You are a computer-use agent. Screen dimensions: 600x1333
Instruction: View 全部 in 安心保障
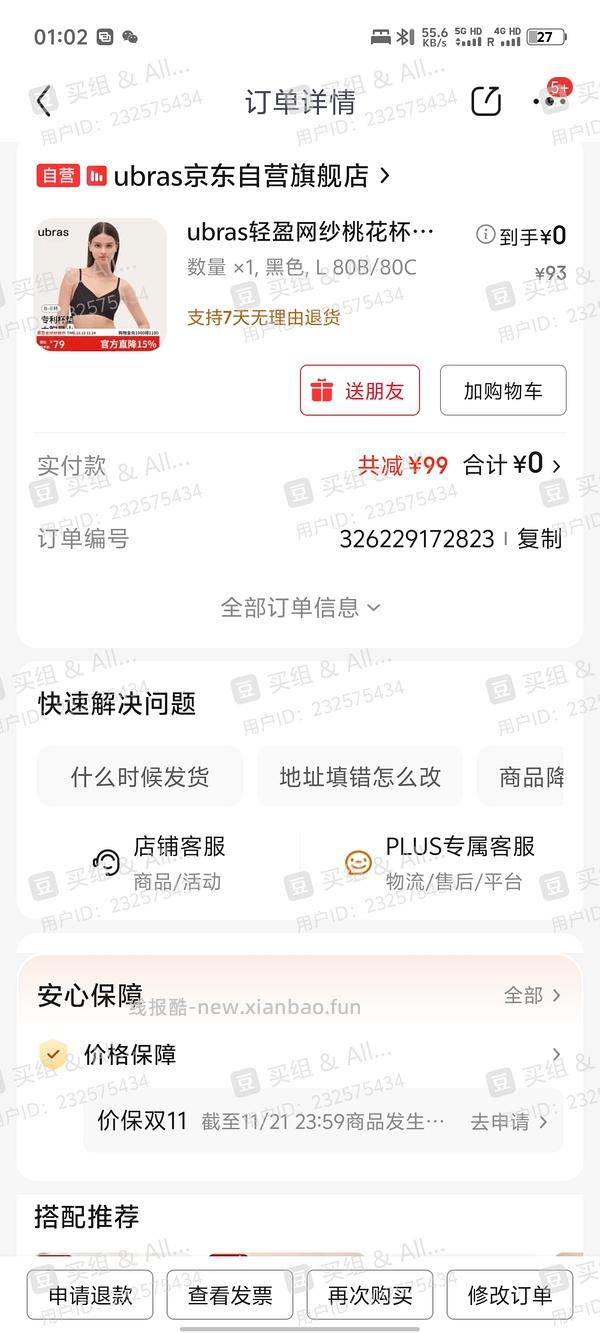532,995
